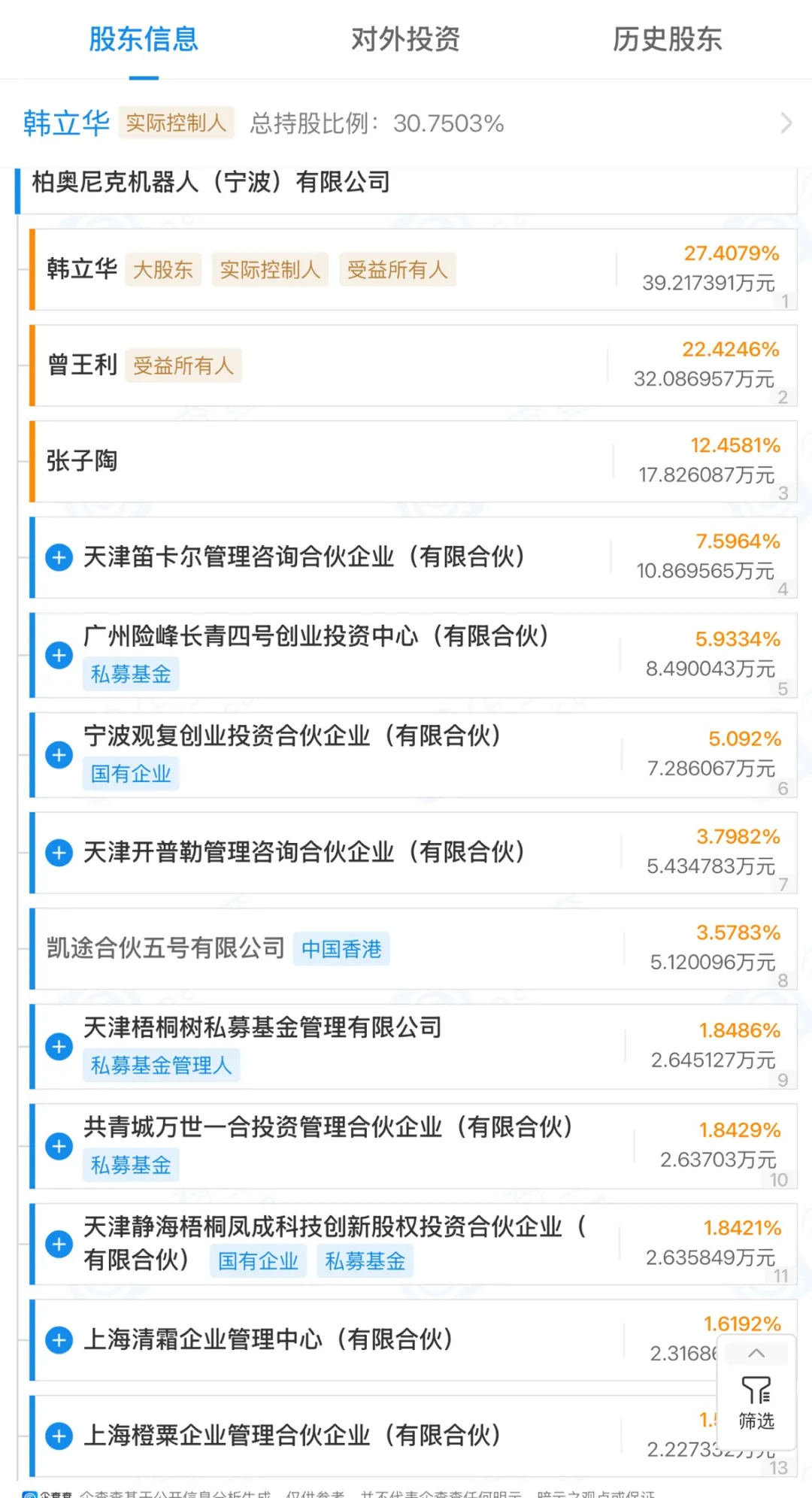Open shareholder 曾王利 row

pos(413,365)
